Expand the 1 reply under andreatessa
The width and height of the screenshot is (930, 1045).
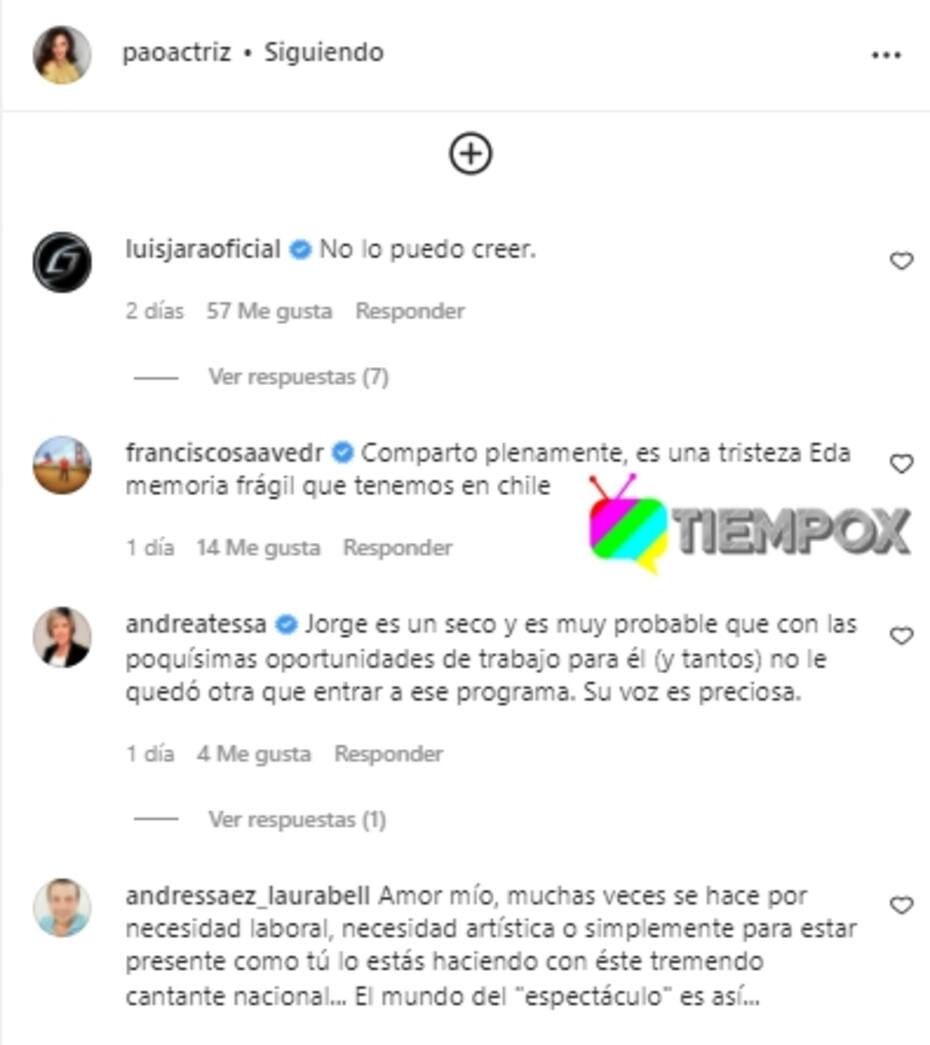(296, 820)
